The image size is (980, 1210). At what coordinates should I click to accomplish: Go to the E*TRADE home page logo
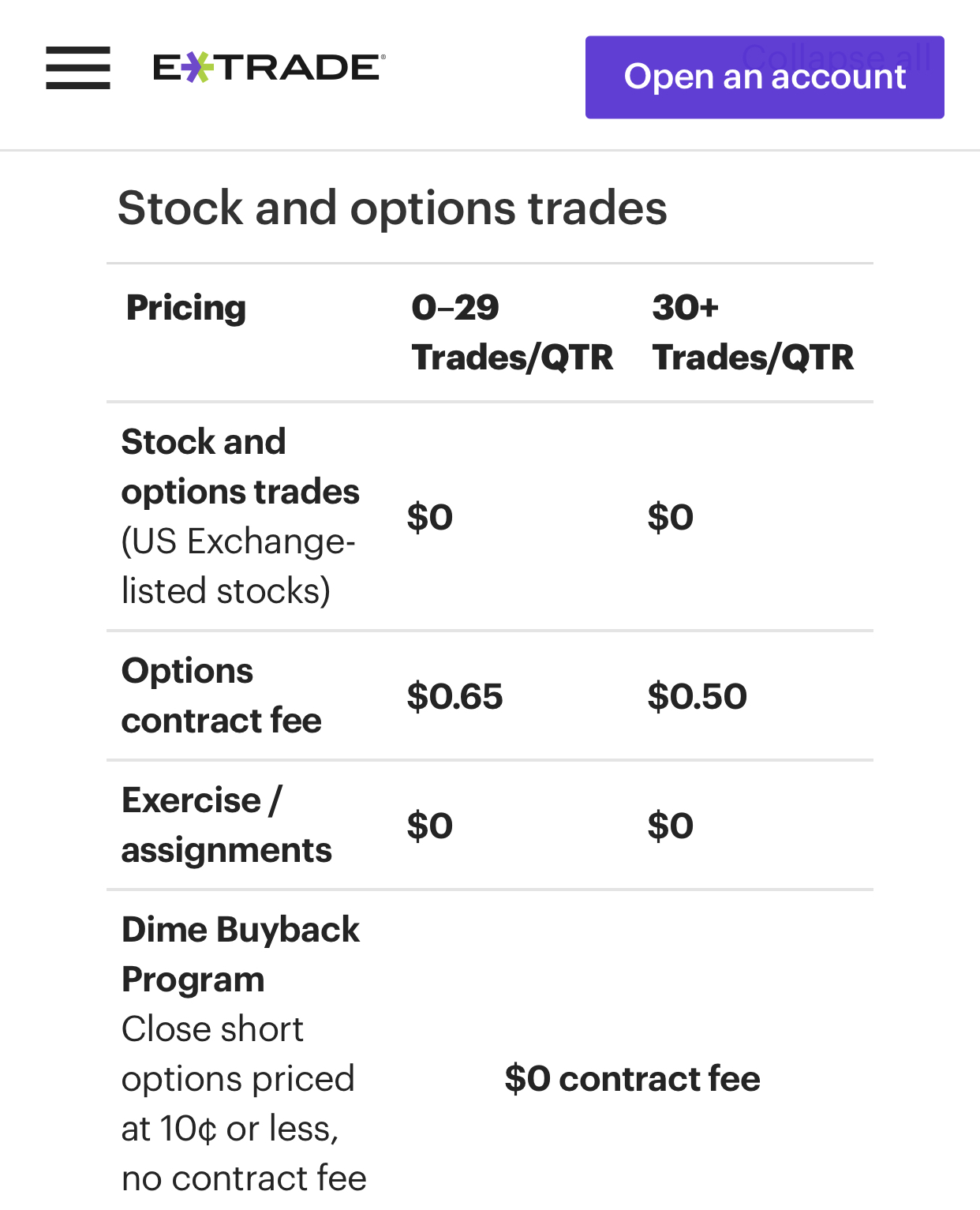pos(268,68)
